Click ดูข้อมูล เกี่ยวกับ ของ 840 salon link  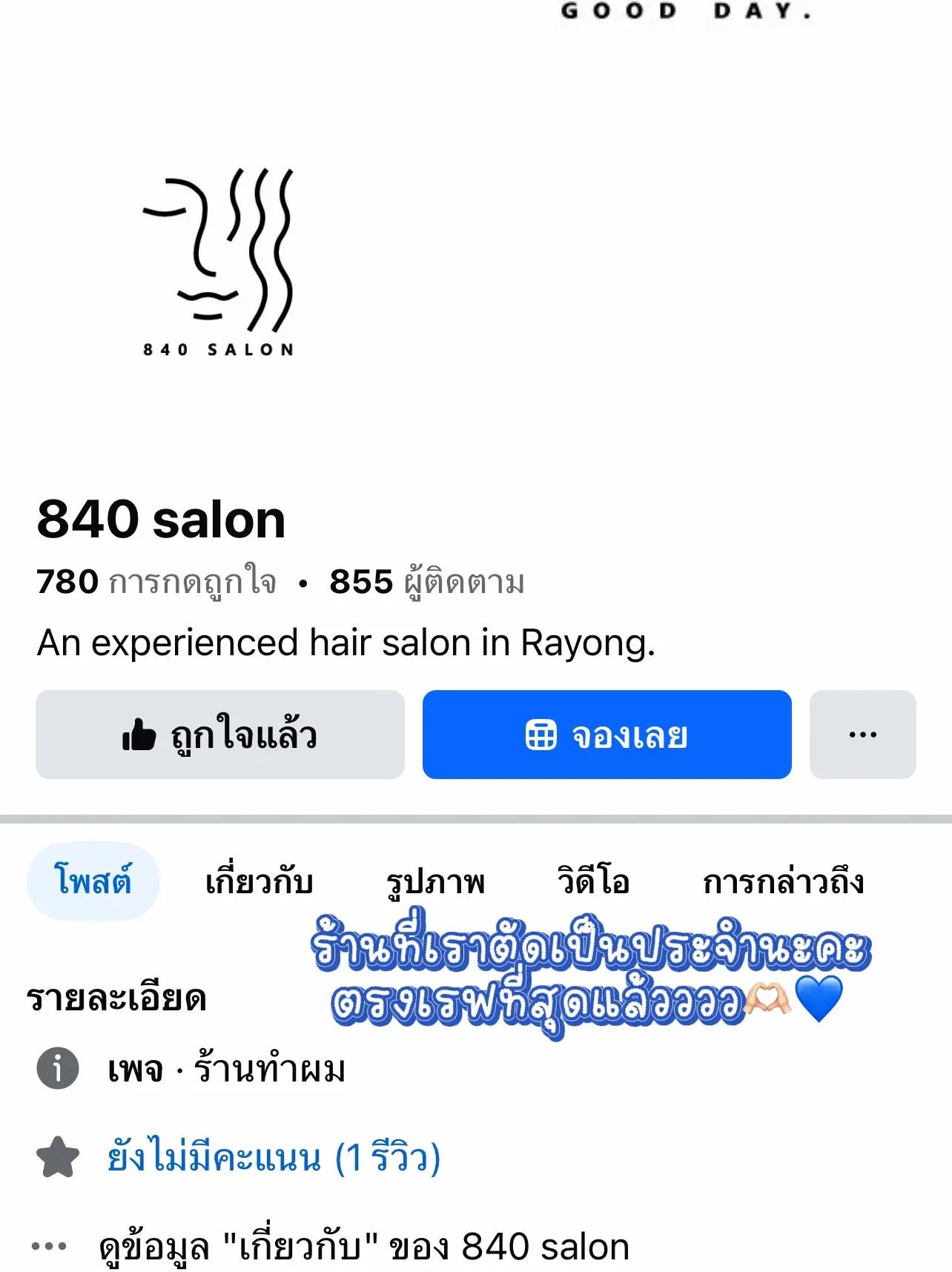pos(367,1245)
